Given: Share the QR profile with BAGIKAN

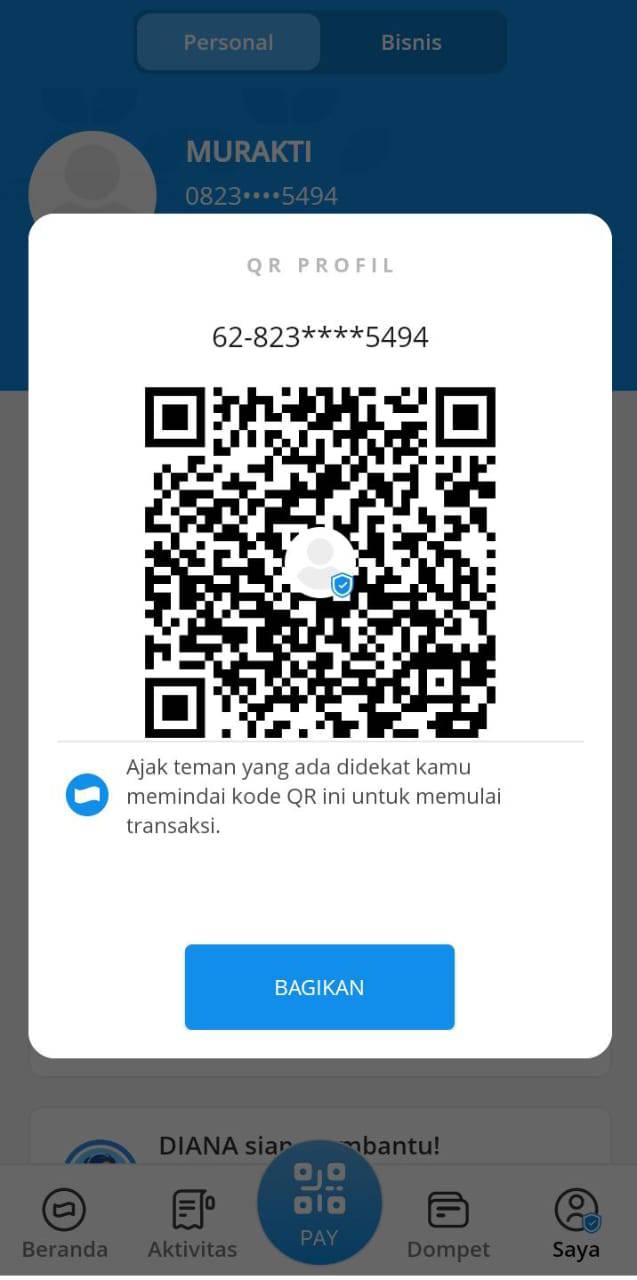Looking at the screenshot, I should (319, 987).
